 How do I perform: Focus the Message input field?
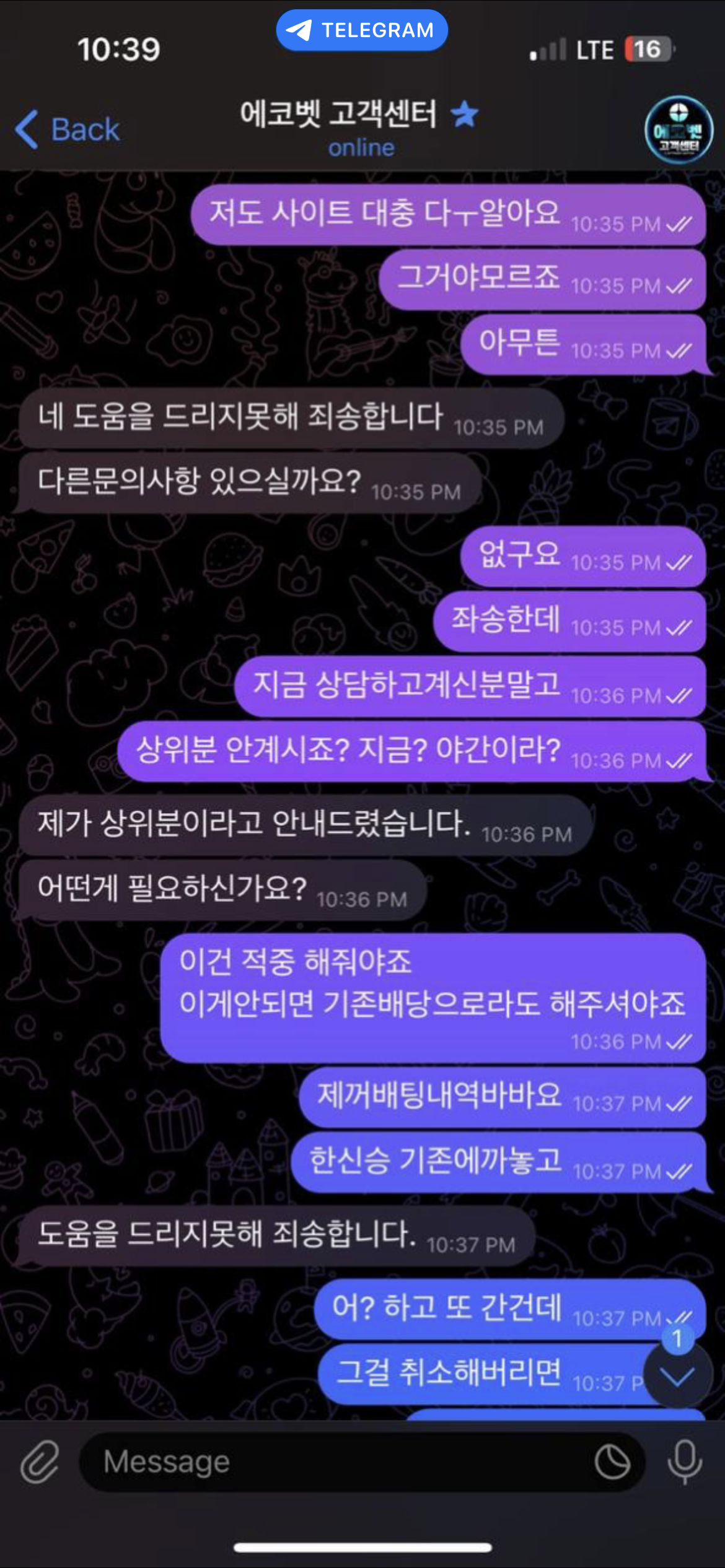coord(335,1461)
